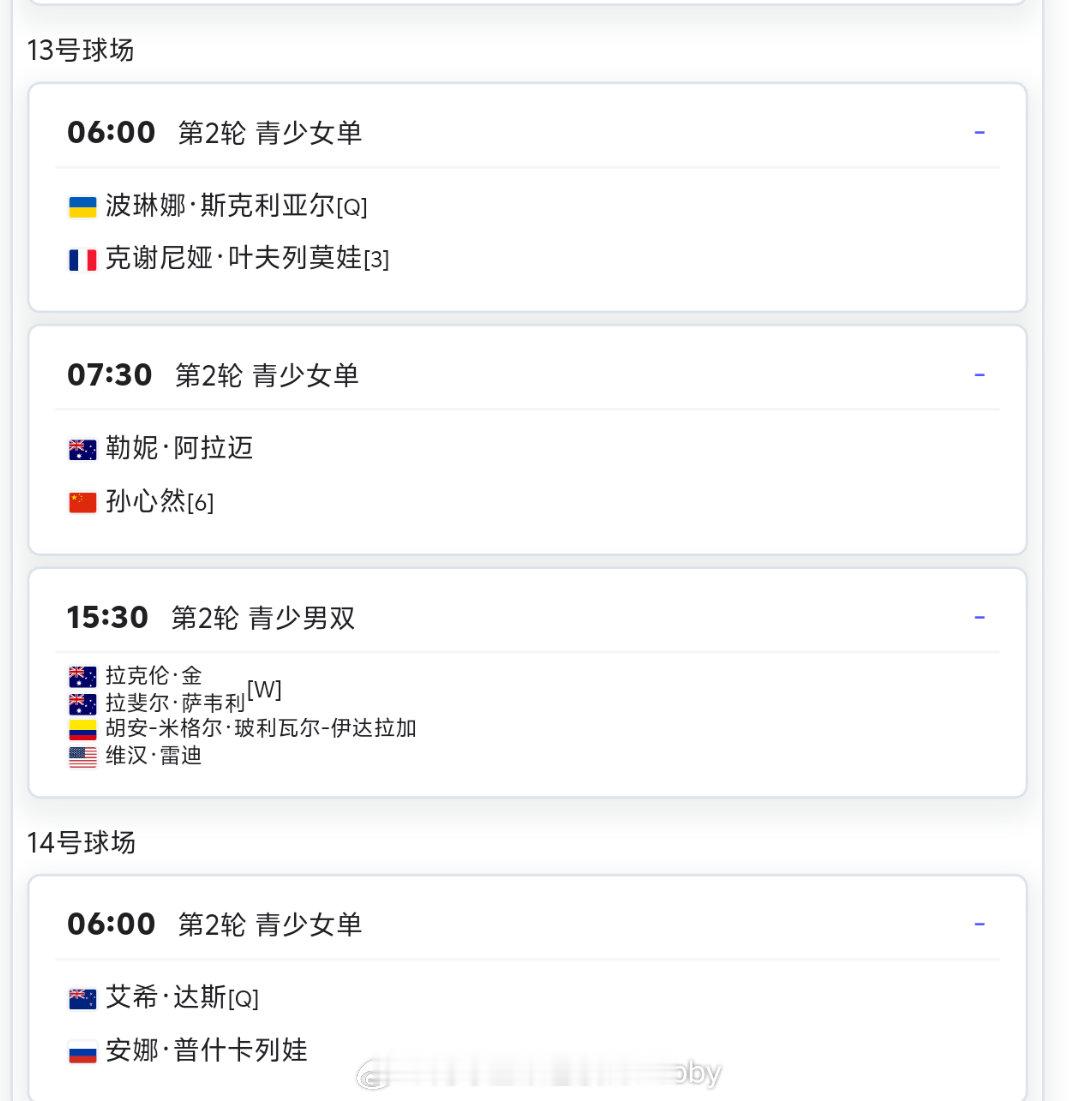Click the USA flag next to 维汉·雷迪
1080x1101 pixels.
point(83,757)
